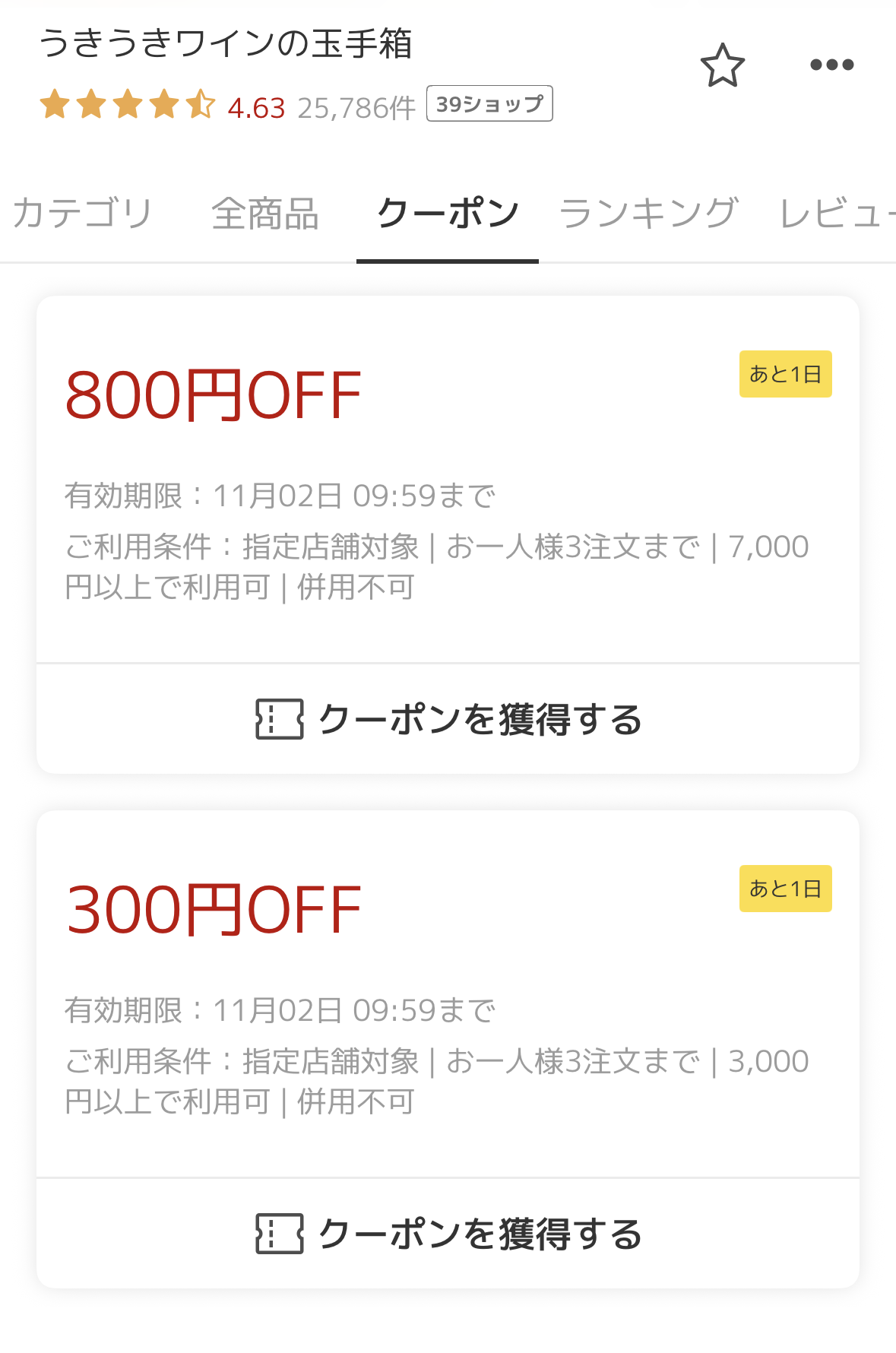Select the クーポン tab

coord(448,214)
